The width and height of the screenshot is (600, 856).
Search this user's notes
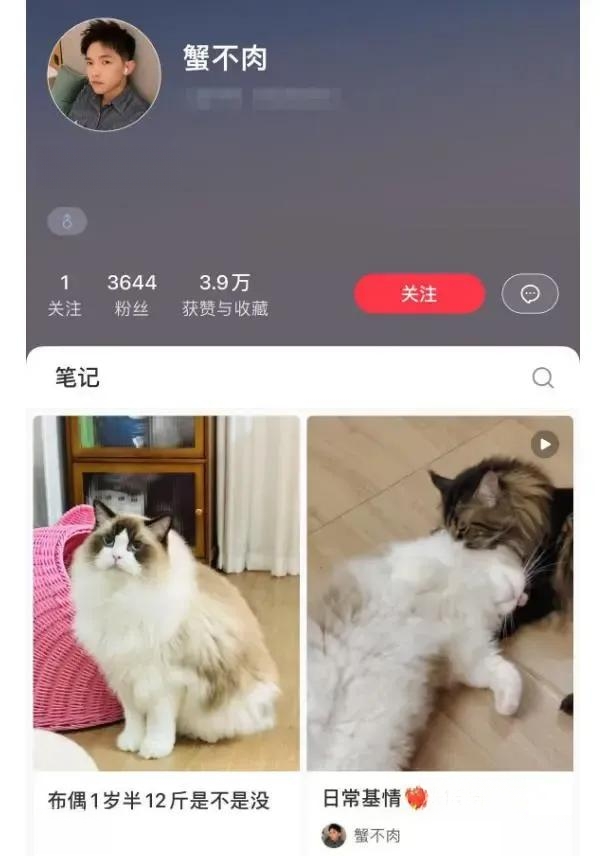pyautogui.click(x=542, y=378)
